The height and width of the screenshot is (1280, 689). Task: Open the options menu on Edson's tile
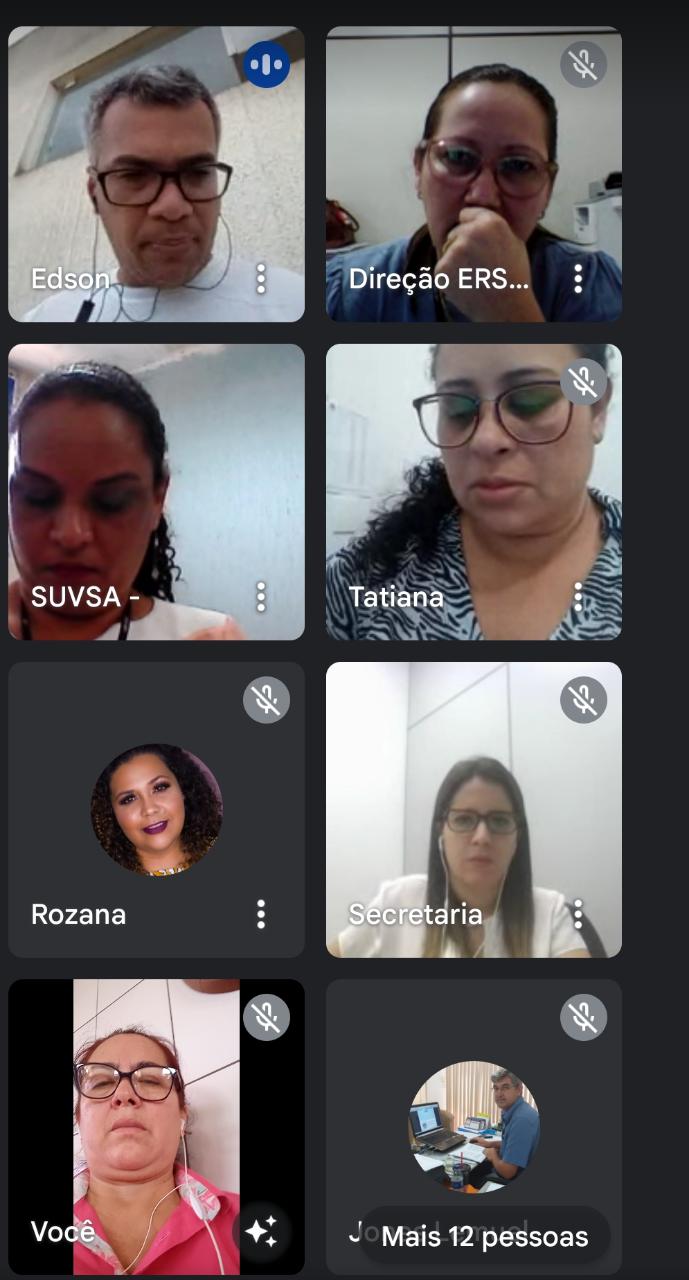[x=261, y=279]
